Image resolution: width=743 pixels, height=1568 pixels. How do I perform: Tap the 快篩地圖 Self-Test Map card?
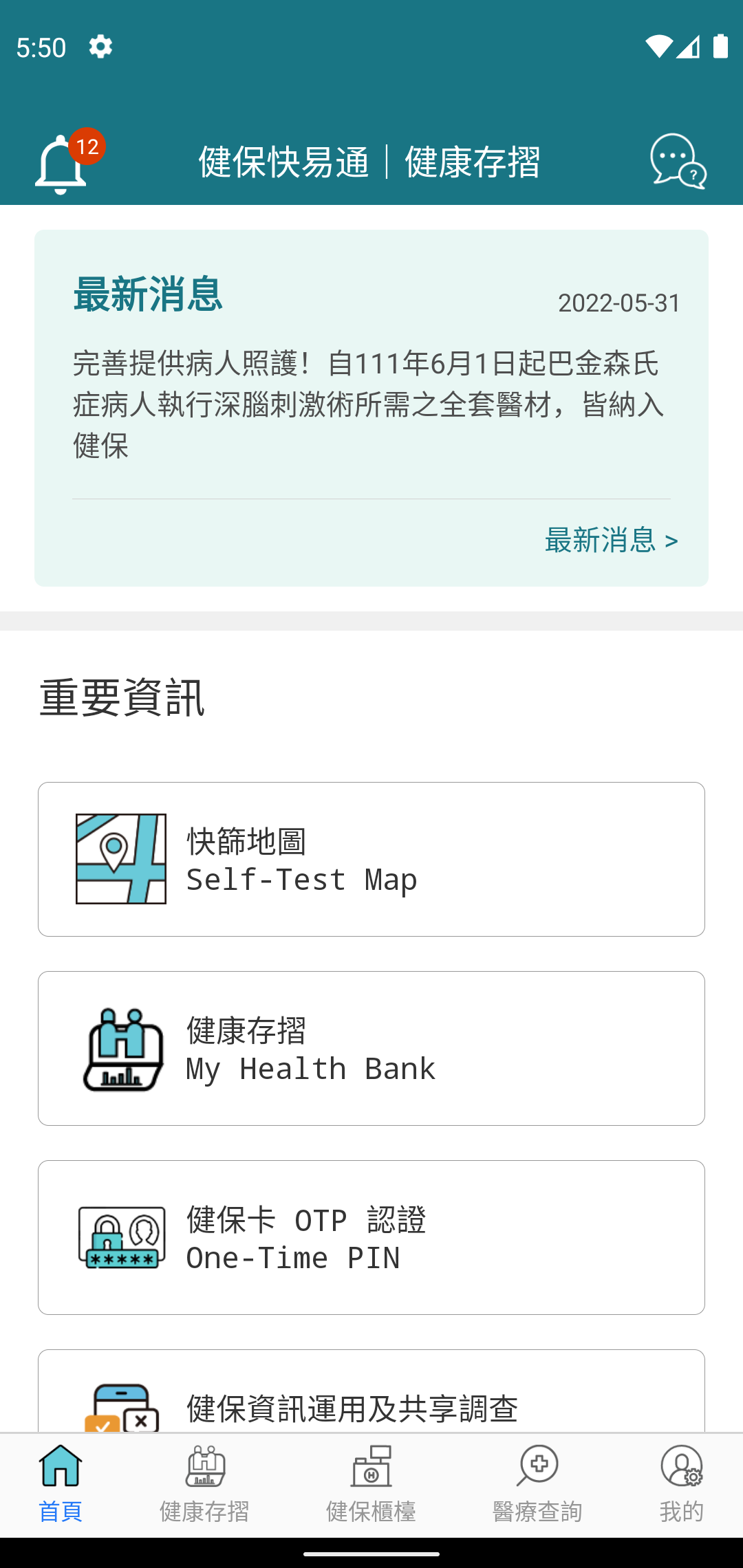[x=371, y=858]
